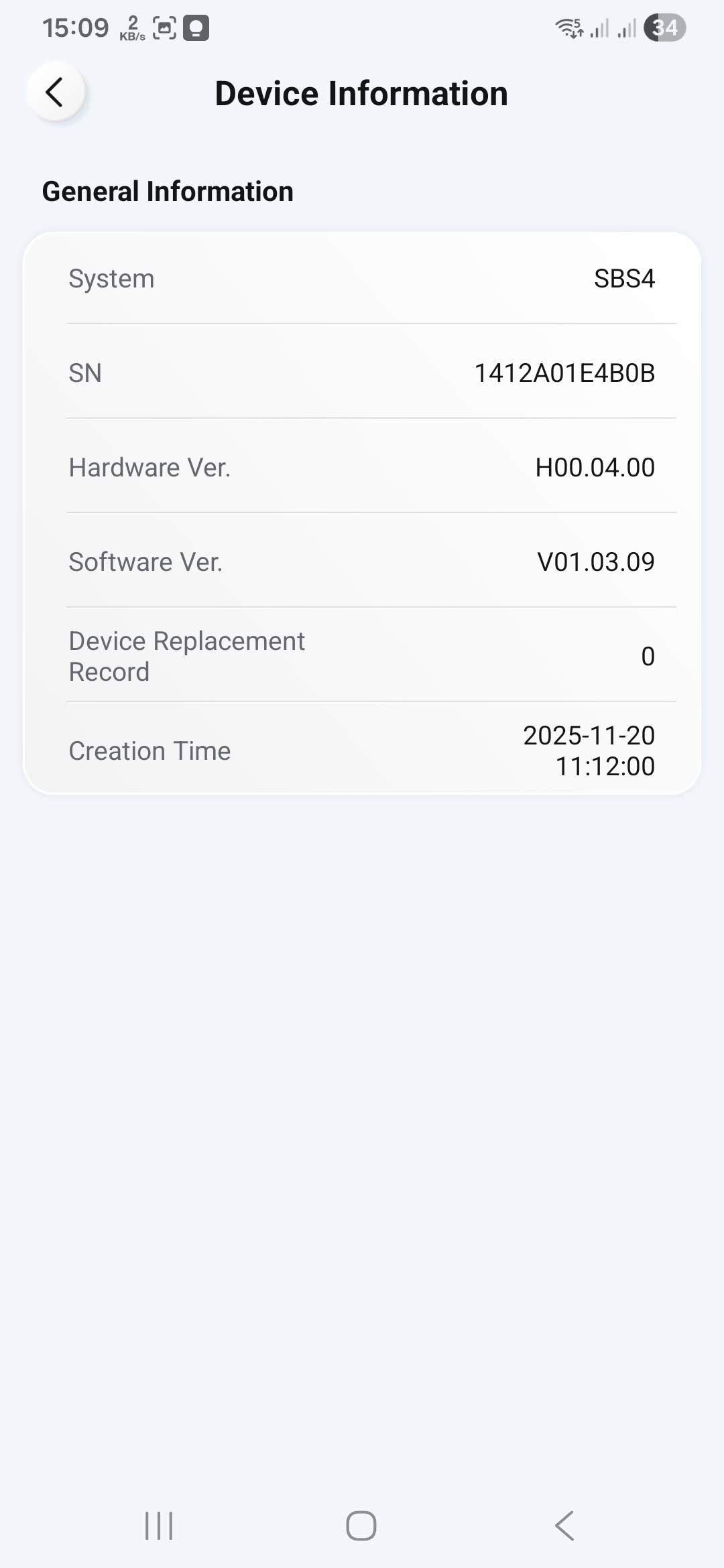Go back from Device Information
Image resolution: width=724 pixels, height=1568 pixels.
coord(55,92)
